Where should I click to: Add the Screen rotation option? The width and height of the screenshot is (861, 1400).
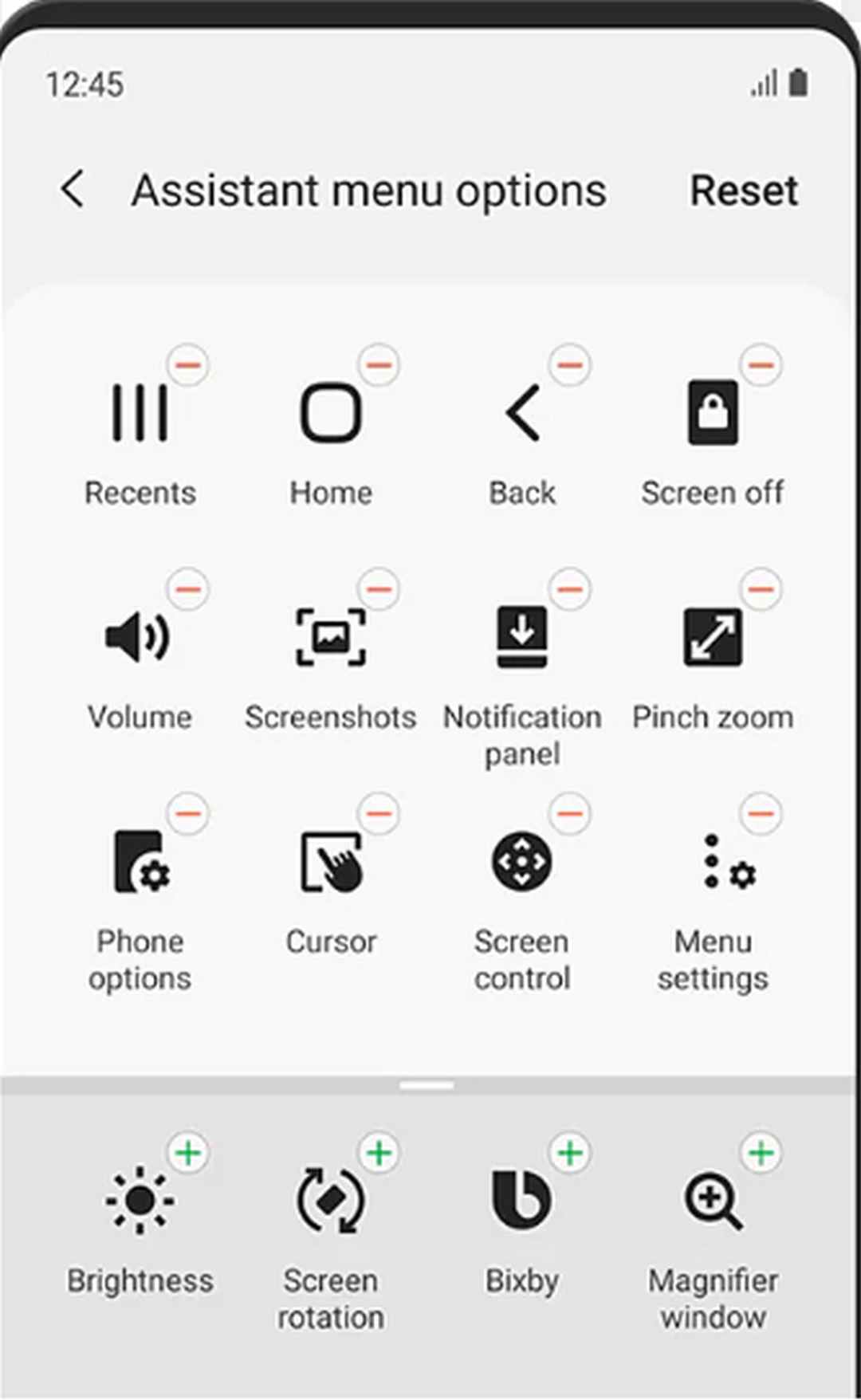pos(379,1152)
